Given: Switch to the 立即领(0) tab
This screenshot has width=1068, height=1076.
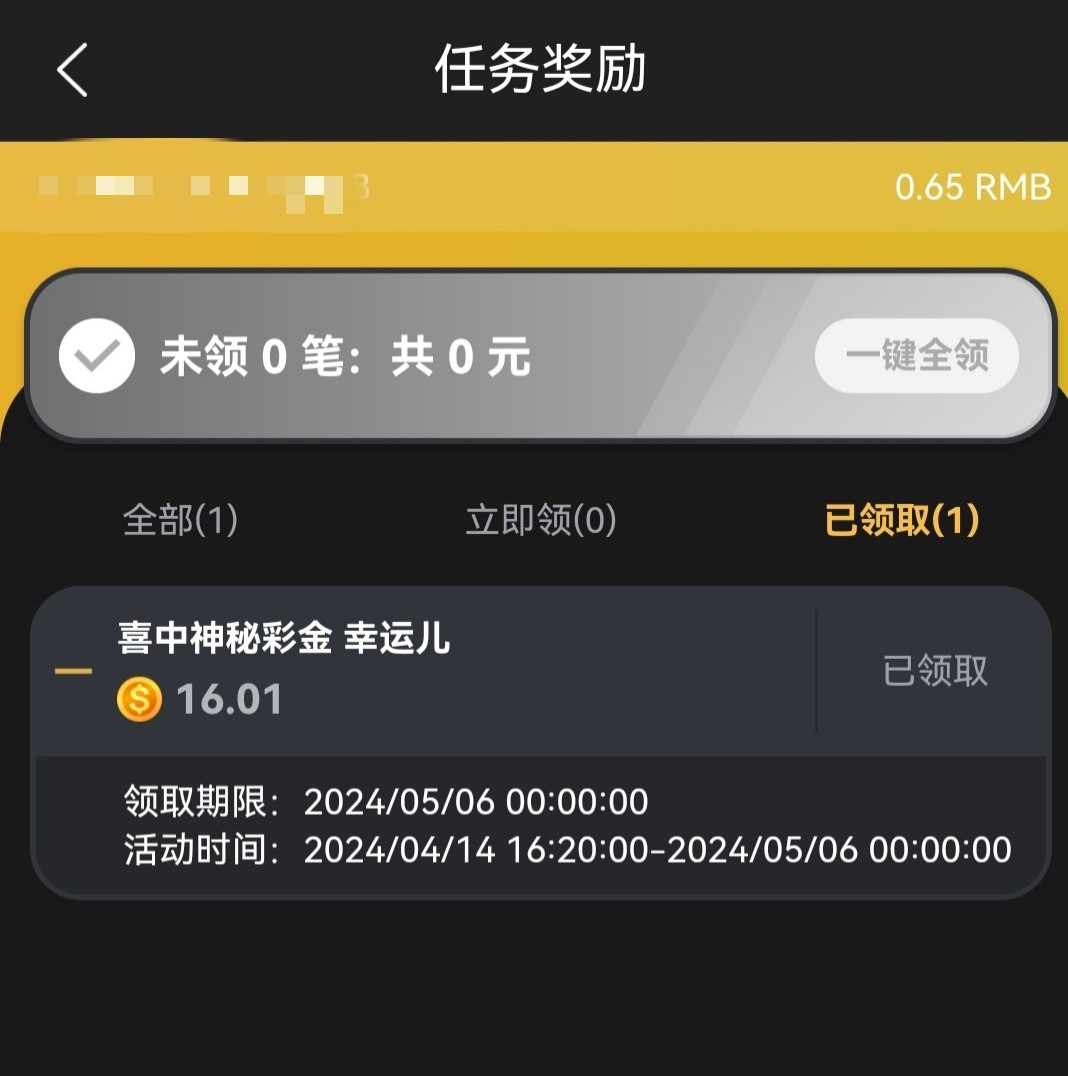Looking at the screenshot, I should tap(540, 520).
